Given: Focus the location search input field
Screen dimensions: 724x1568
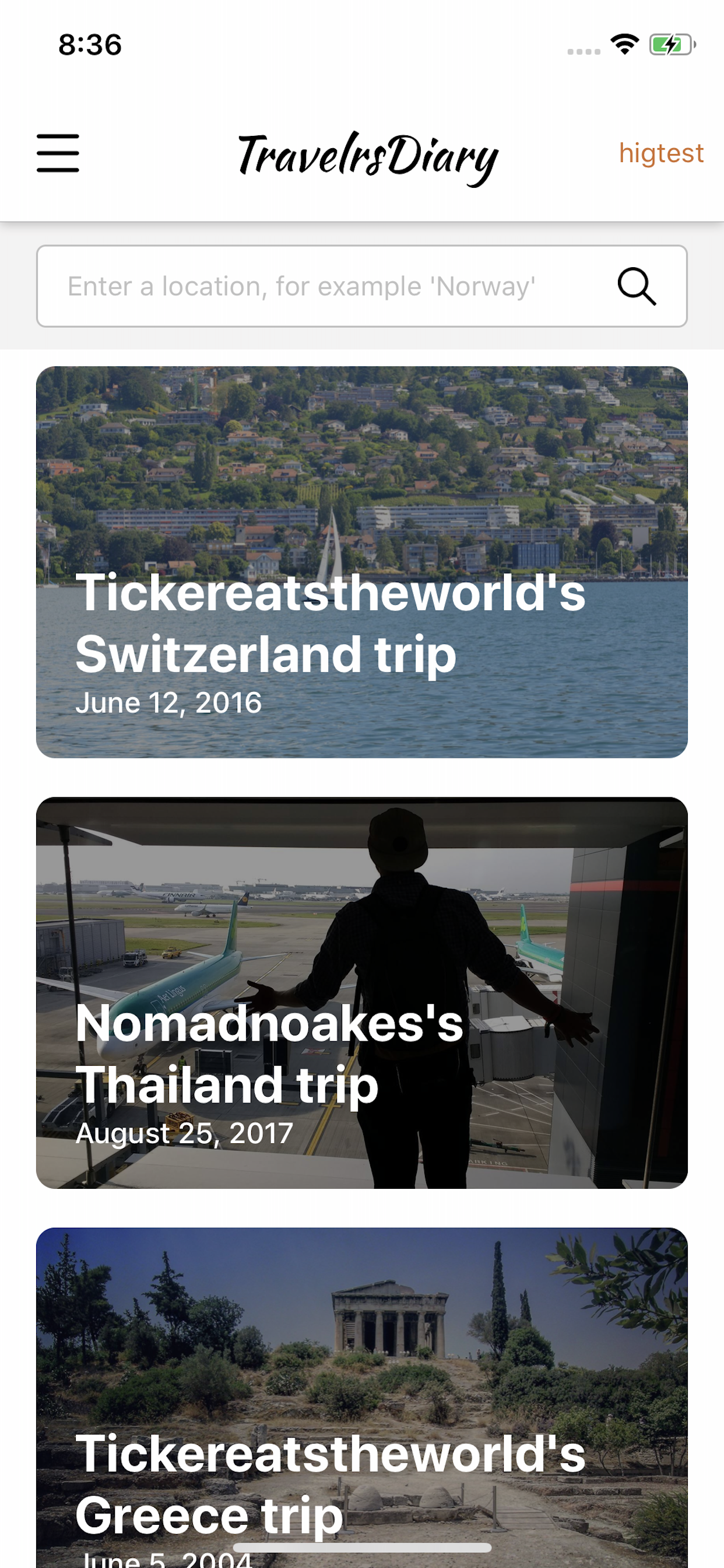Looking at the screenshot, I should pyautogui.click(x=304, y=285).
